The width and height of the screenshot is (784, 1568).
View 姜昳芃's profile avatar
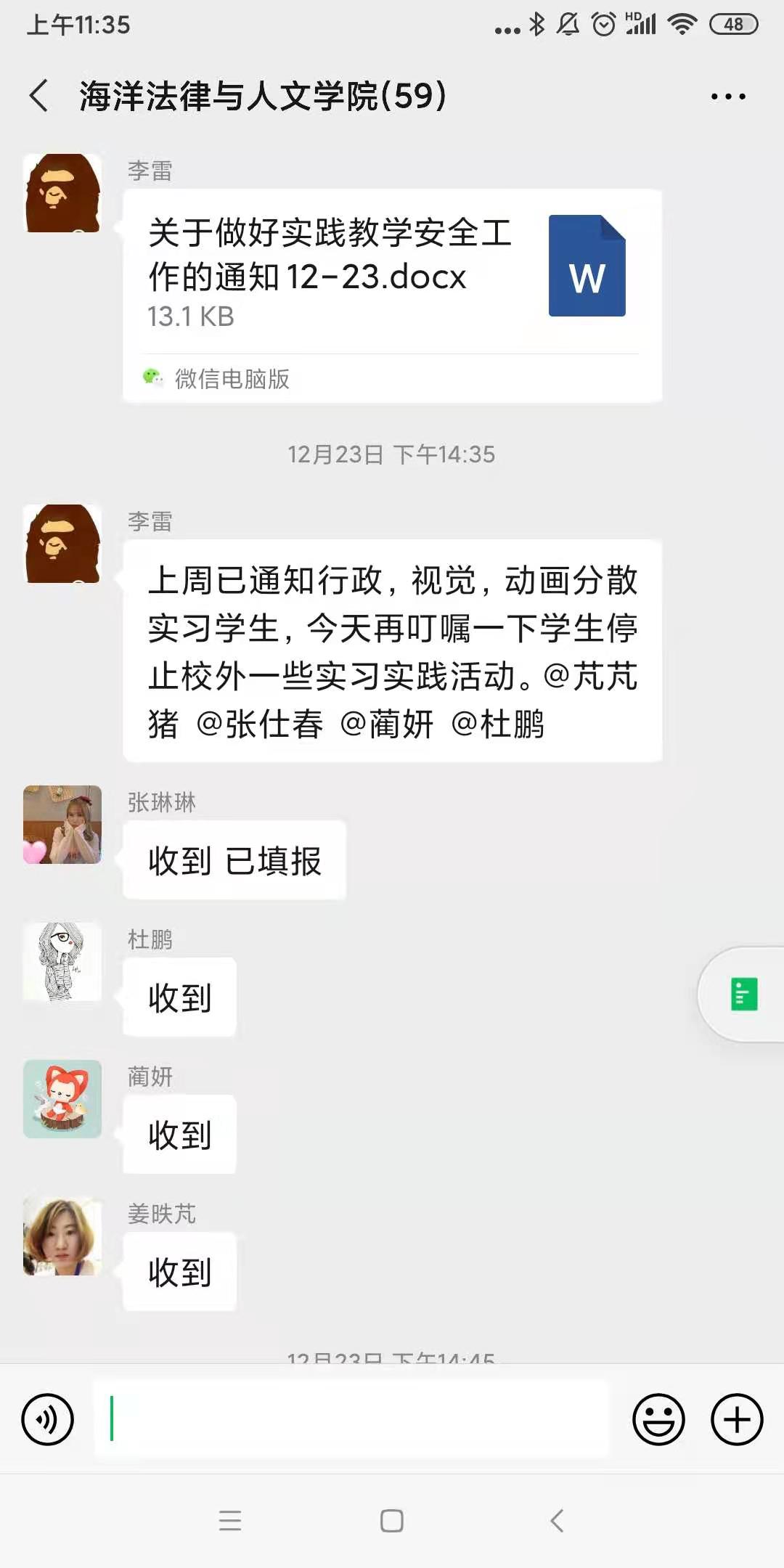pos(62,1236)
